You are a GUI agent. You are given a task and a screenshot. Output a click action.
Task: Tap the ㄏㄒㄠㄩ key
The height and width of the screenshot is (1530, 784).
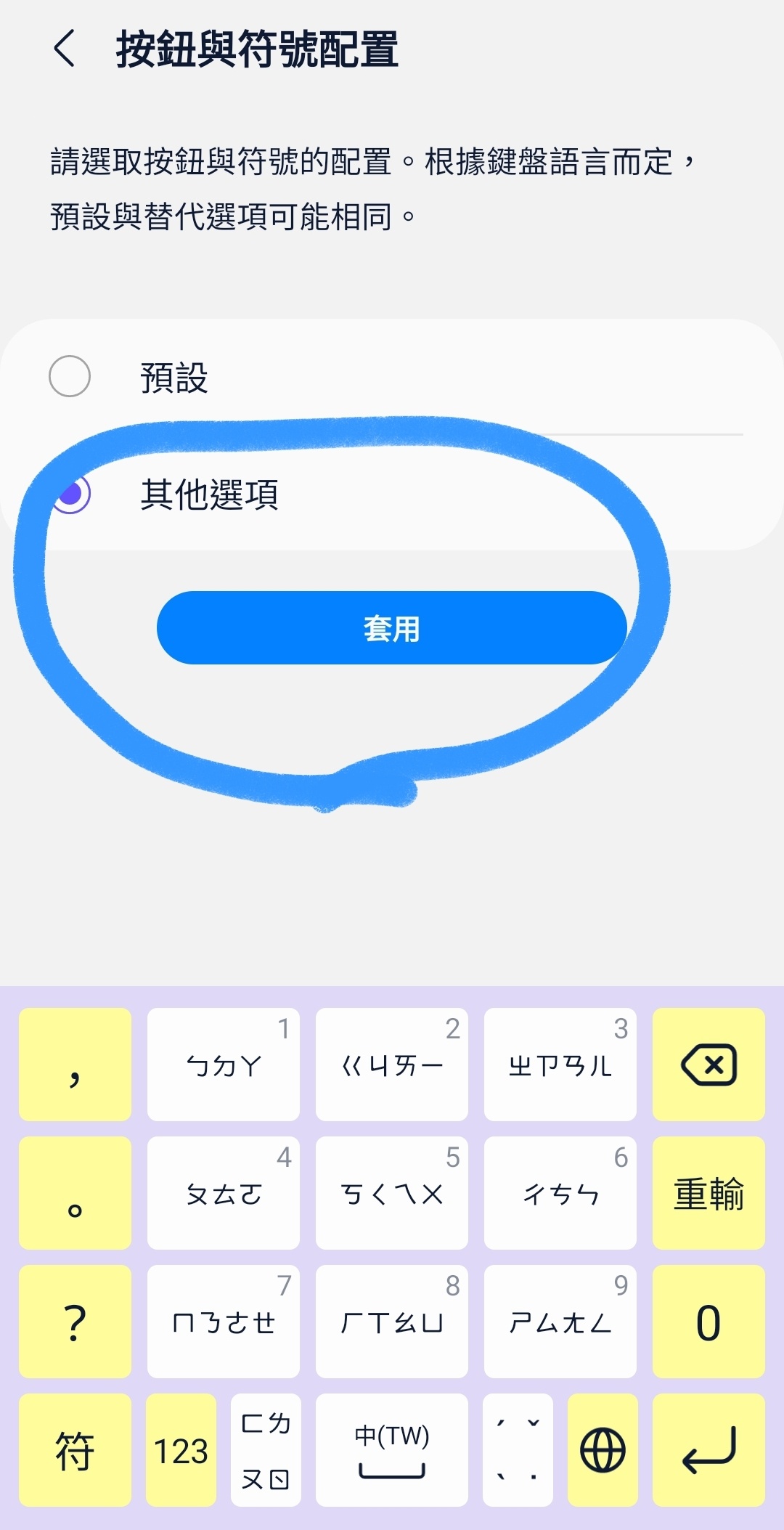(x=392, y=1322)
